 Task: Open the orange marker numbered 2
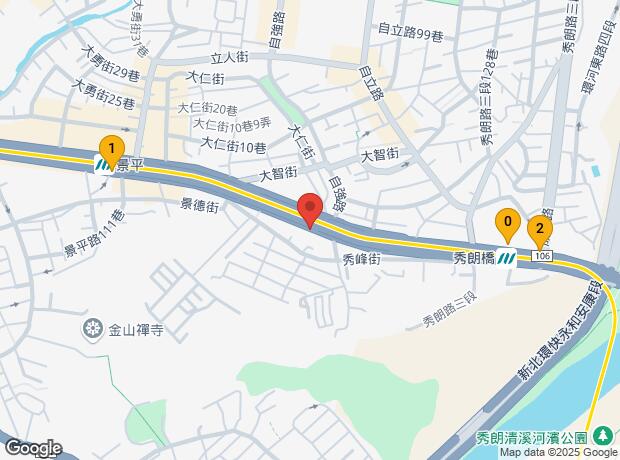[x=540, y=227]
